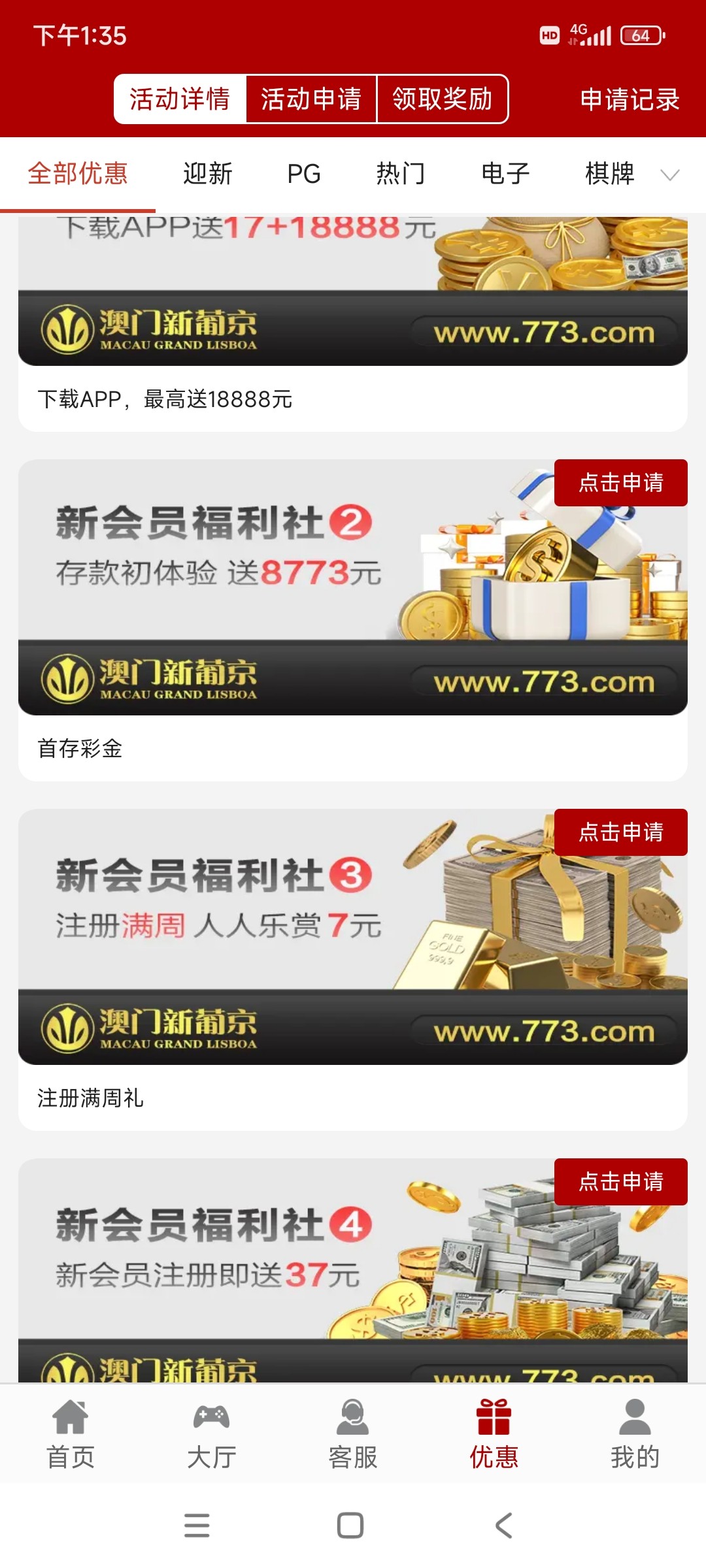Switch to the 迎新 category
This screenshot has height=1568, width=706.
pyautogui.click(x=208, y=174)
